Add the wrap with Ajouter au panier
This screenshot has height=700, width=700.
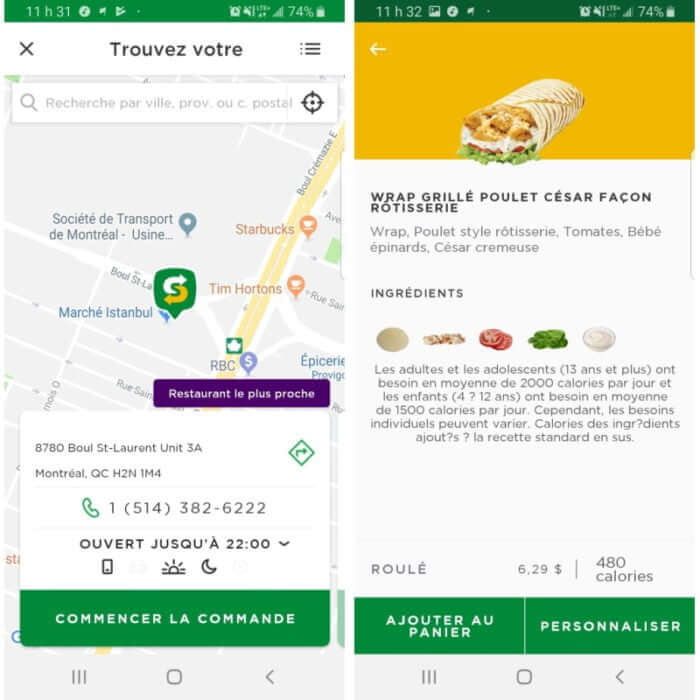tap(439, 626)
